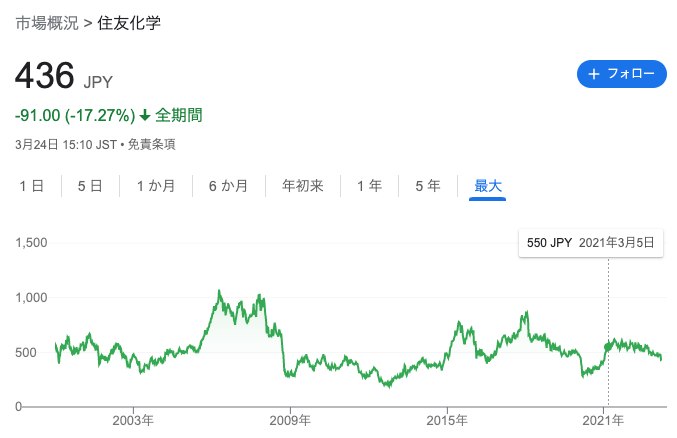
Task: Show the 1か月 chart
Action: pos(155,185)
